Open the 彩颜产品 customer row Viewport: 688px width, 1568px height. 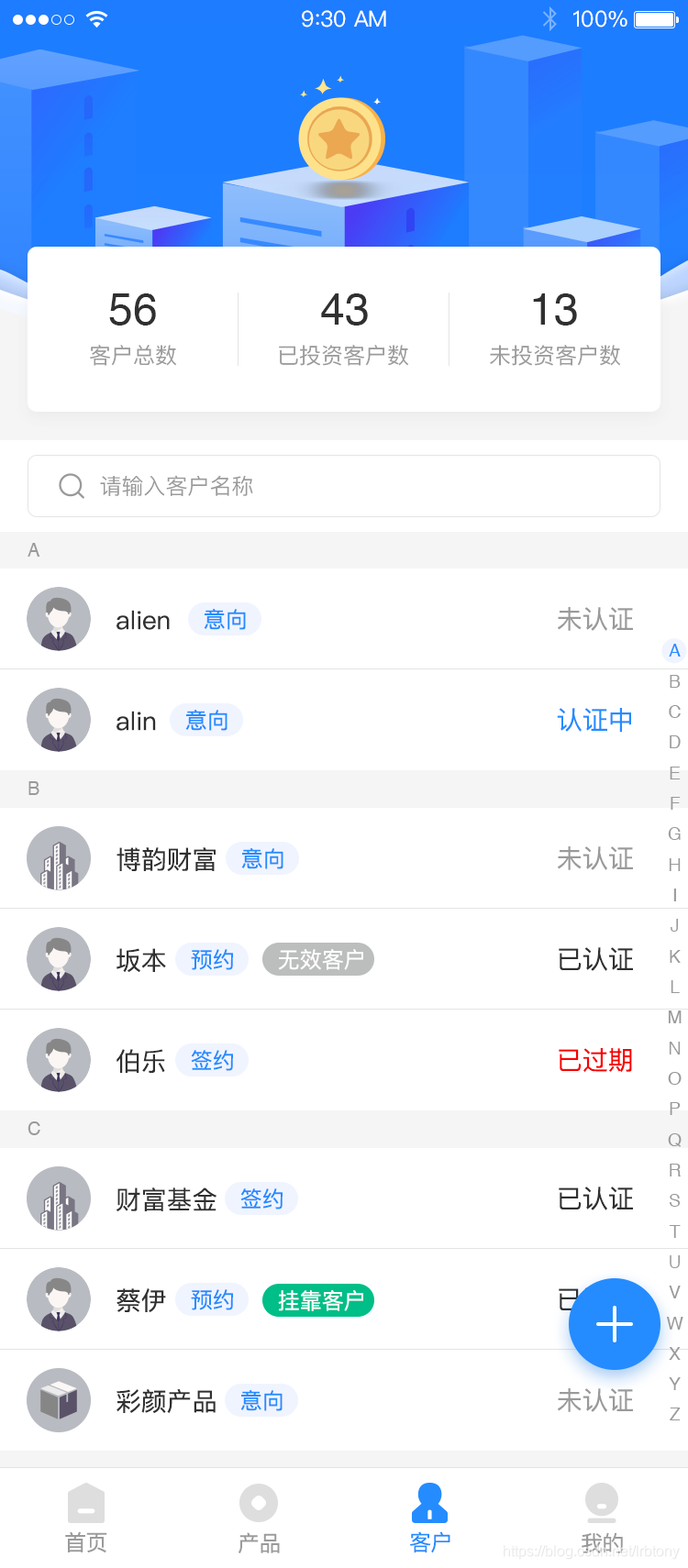pos(330,1401)
